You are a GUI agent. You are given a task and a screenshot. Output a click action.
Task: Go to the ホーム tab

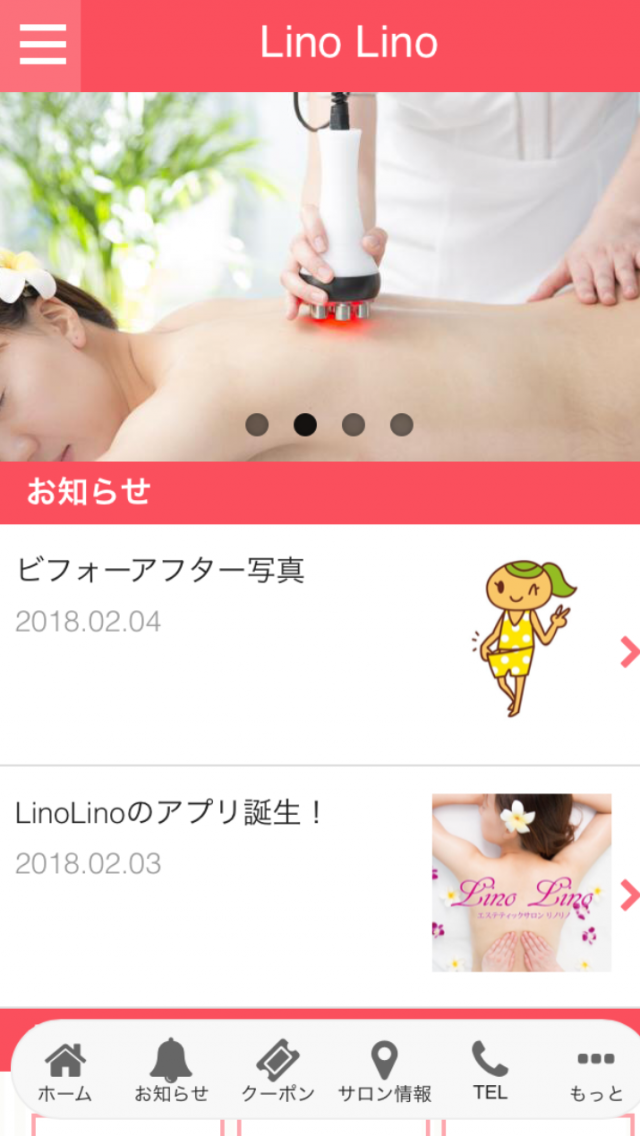point(65,1072)
